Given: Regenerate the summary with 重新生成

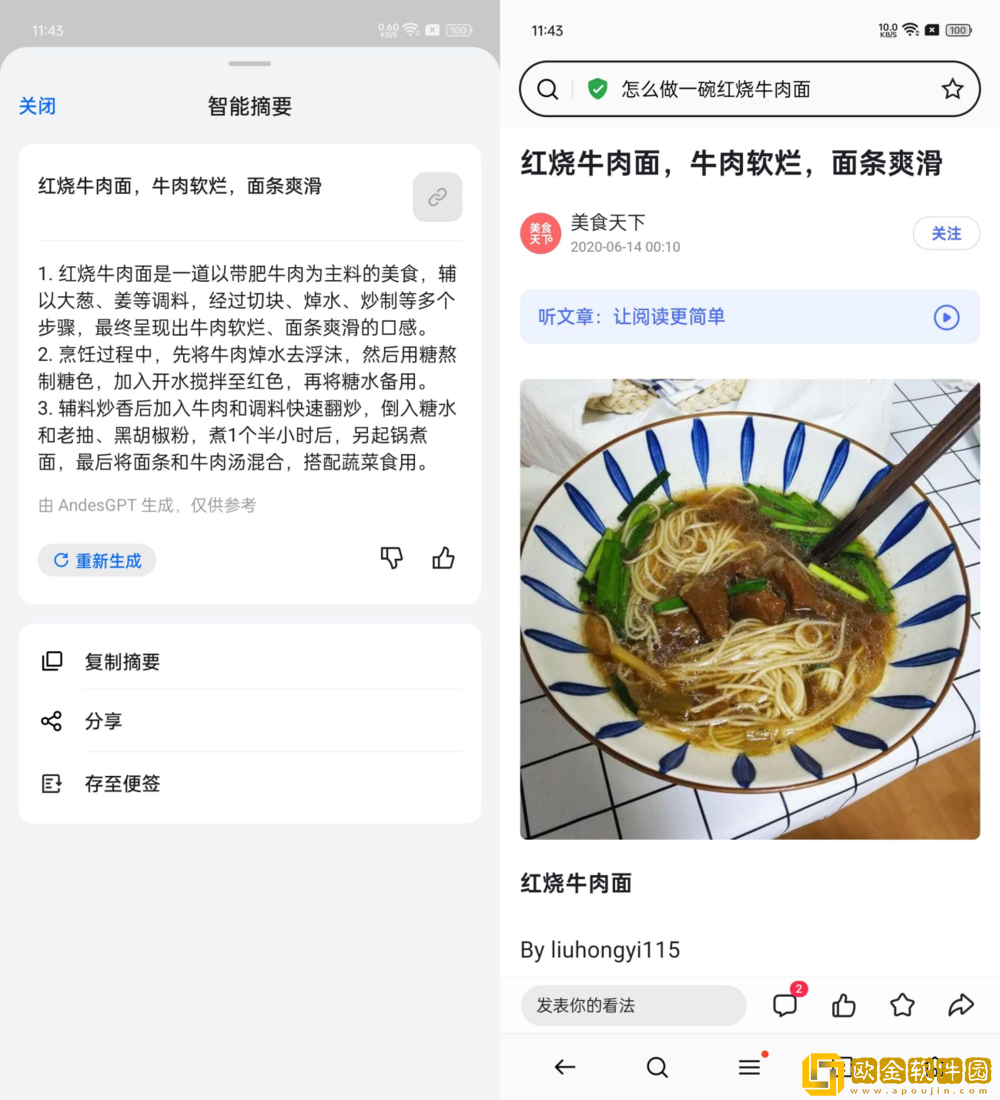Looking at the screenshot, I should [x=97, y=560].
